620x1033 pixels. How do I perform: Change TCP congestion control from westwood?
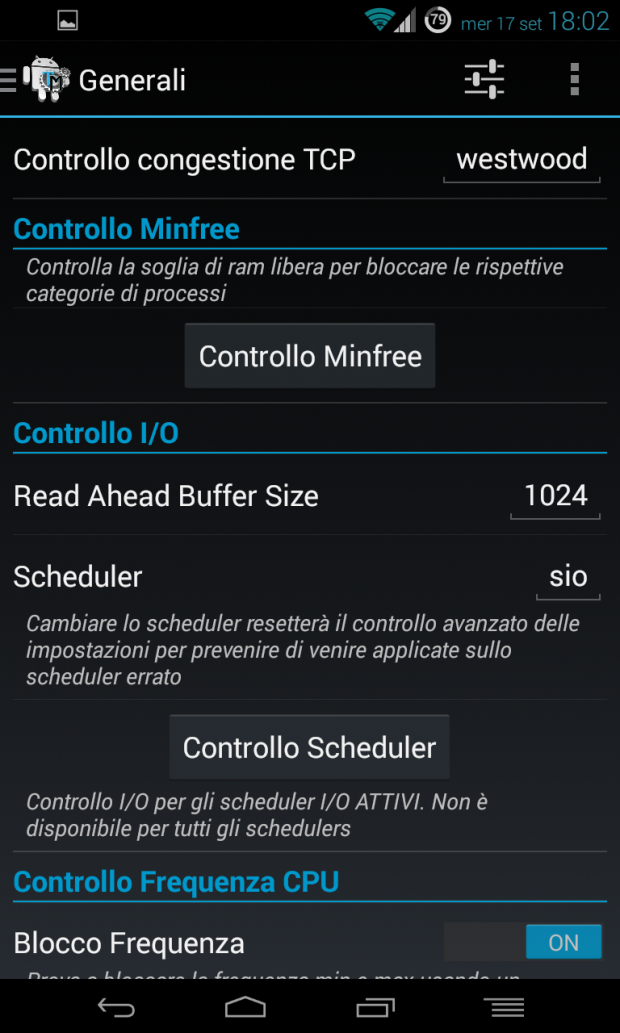[x=521, y=160]
